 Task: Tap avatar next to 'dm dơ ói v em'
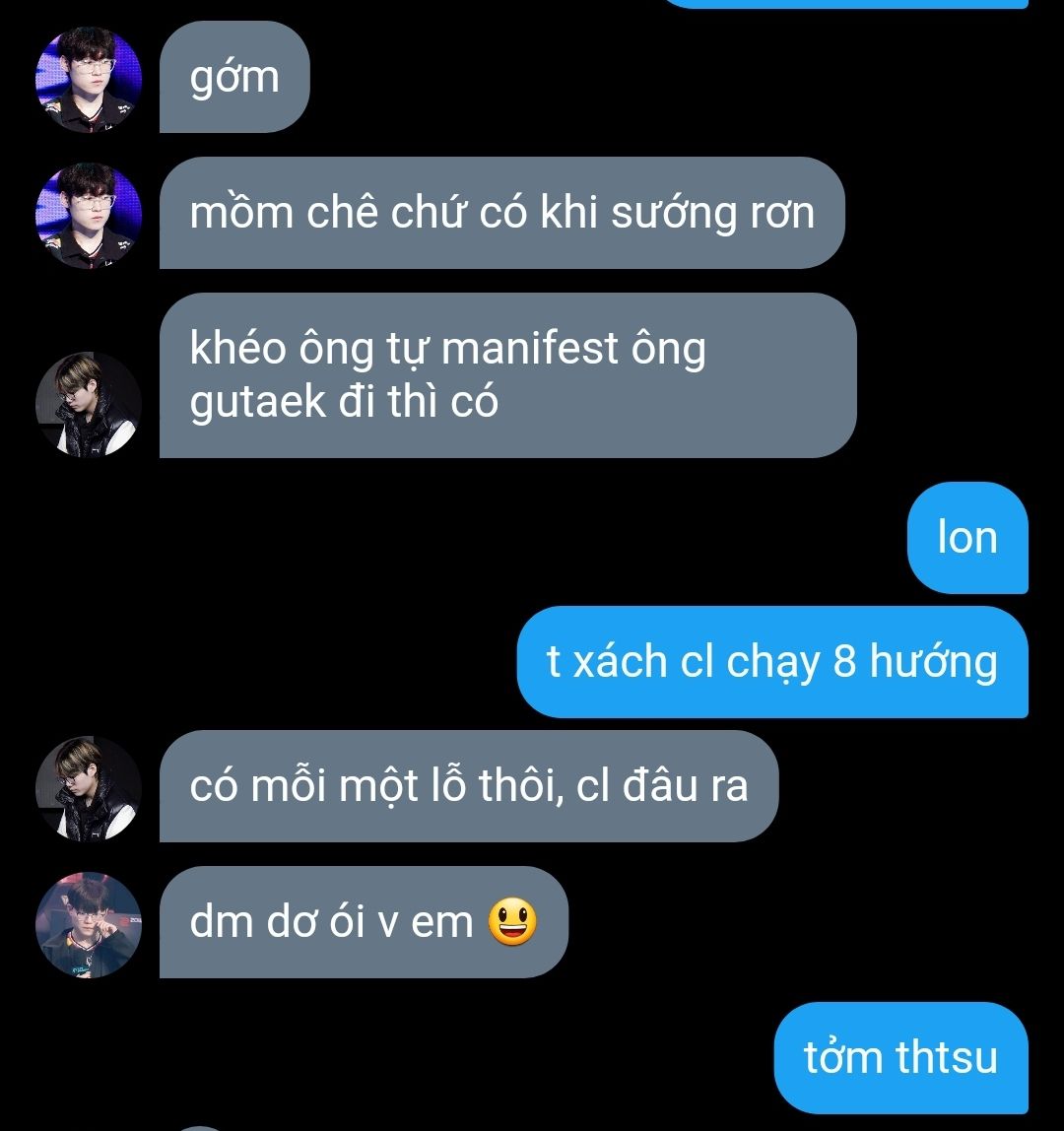(89, 925)
